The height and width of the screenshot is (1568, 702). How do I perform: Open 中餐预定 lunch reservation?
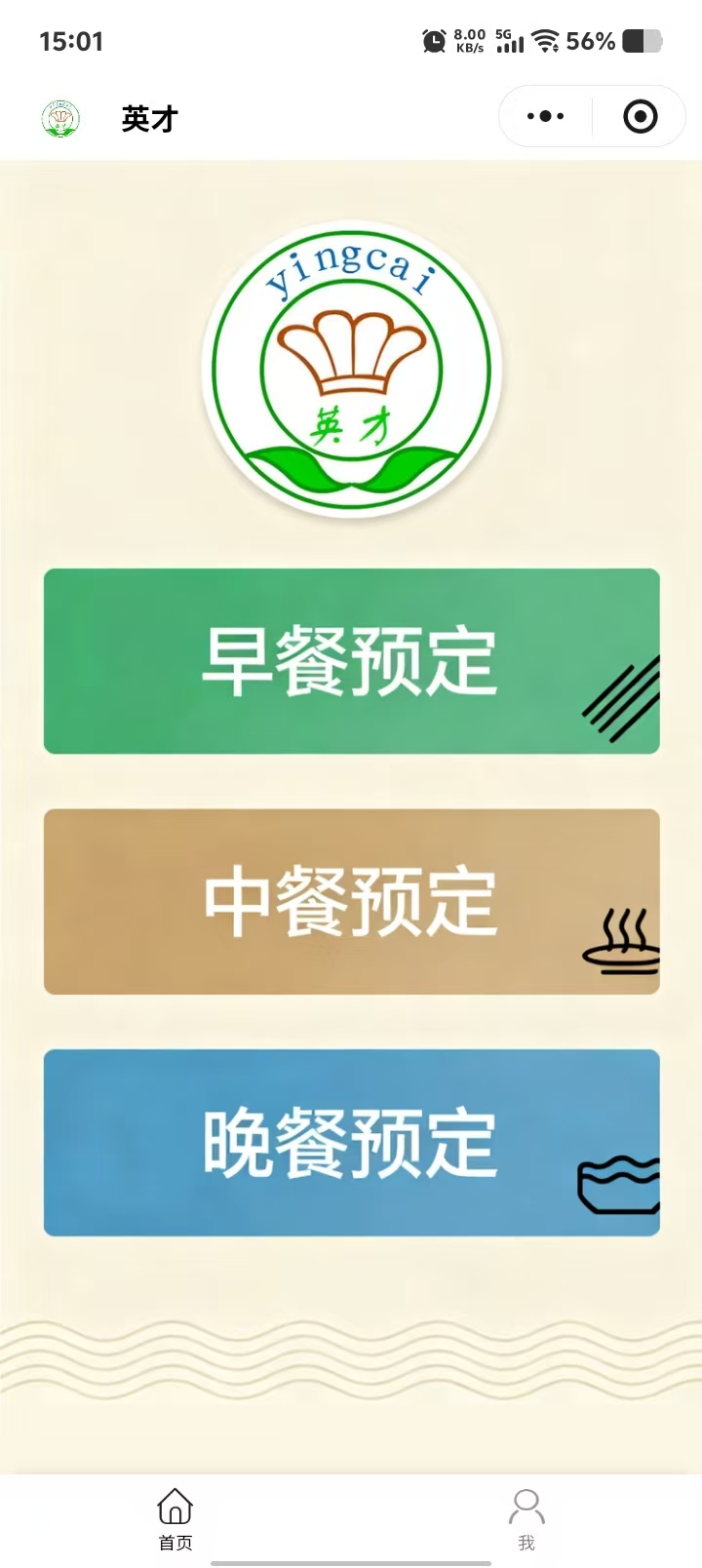(x=351, y=902)
